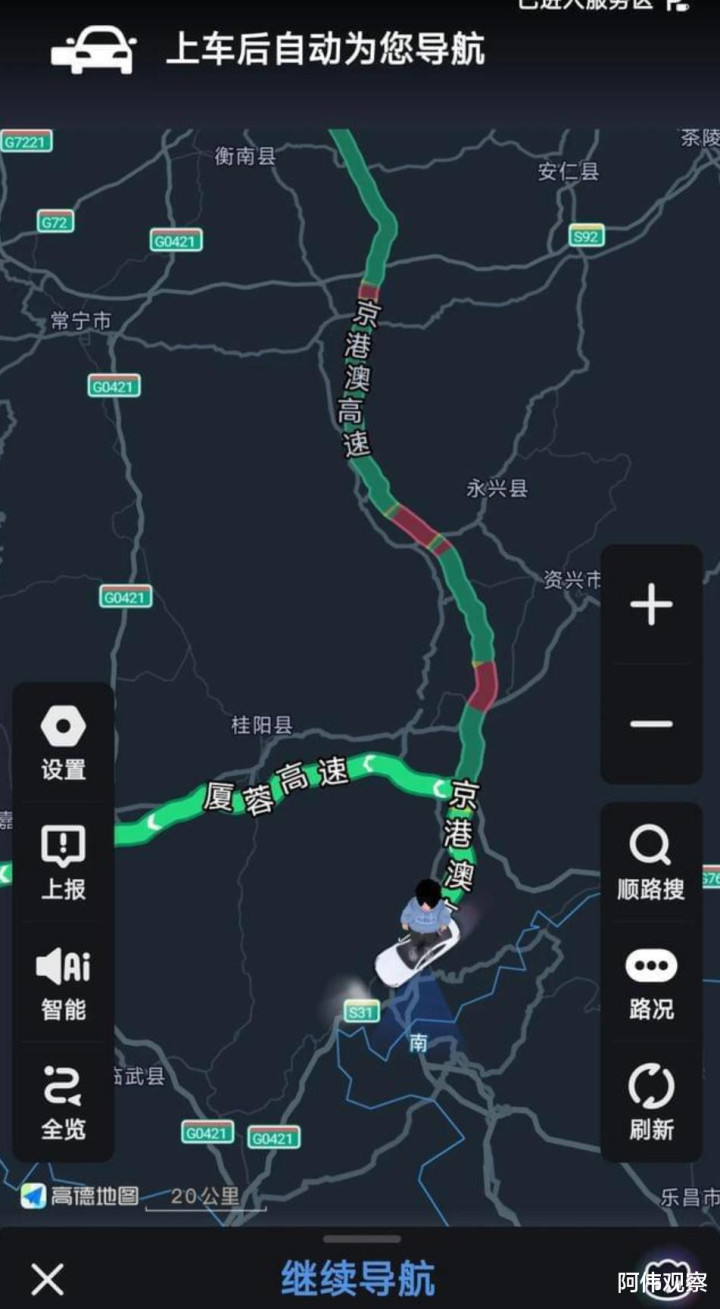The height and width of the screenshot is (1309, 720).
Task: Refresh the route with 刷新
Action: point(651,1102)
